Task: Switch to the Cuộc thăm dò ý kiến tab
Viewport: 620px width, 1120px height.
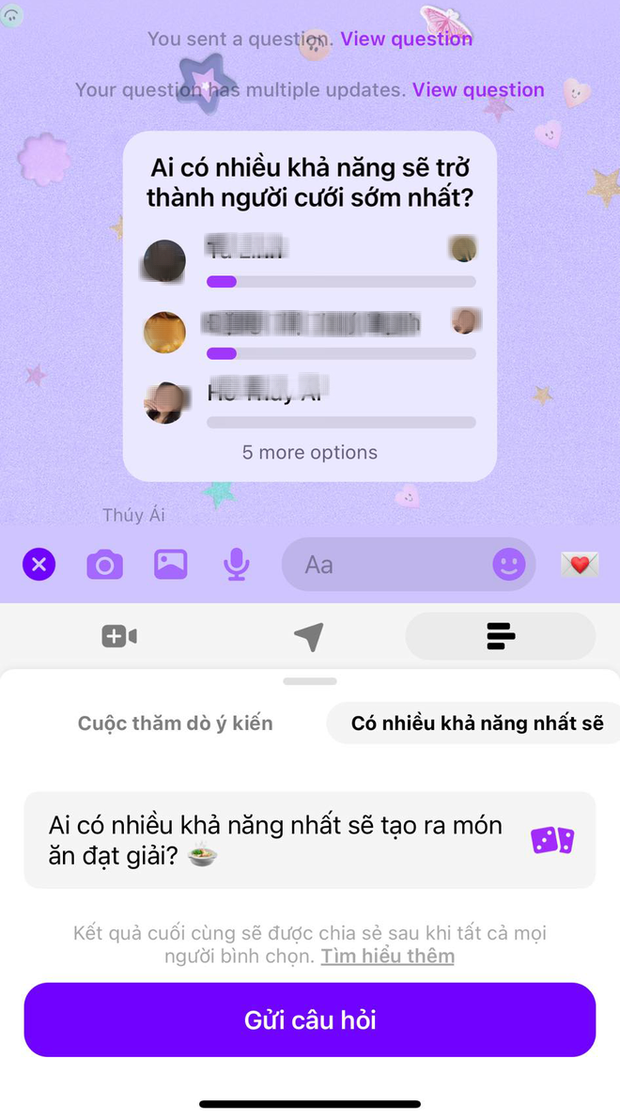Action: tap(175, 723)
